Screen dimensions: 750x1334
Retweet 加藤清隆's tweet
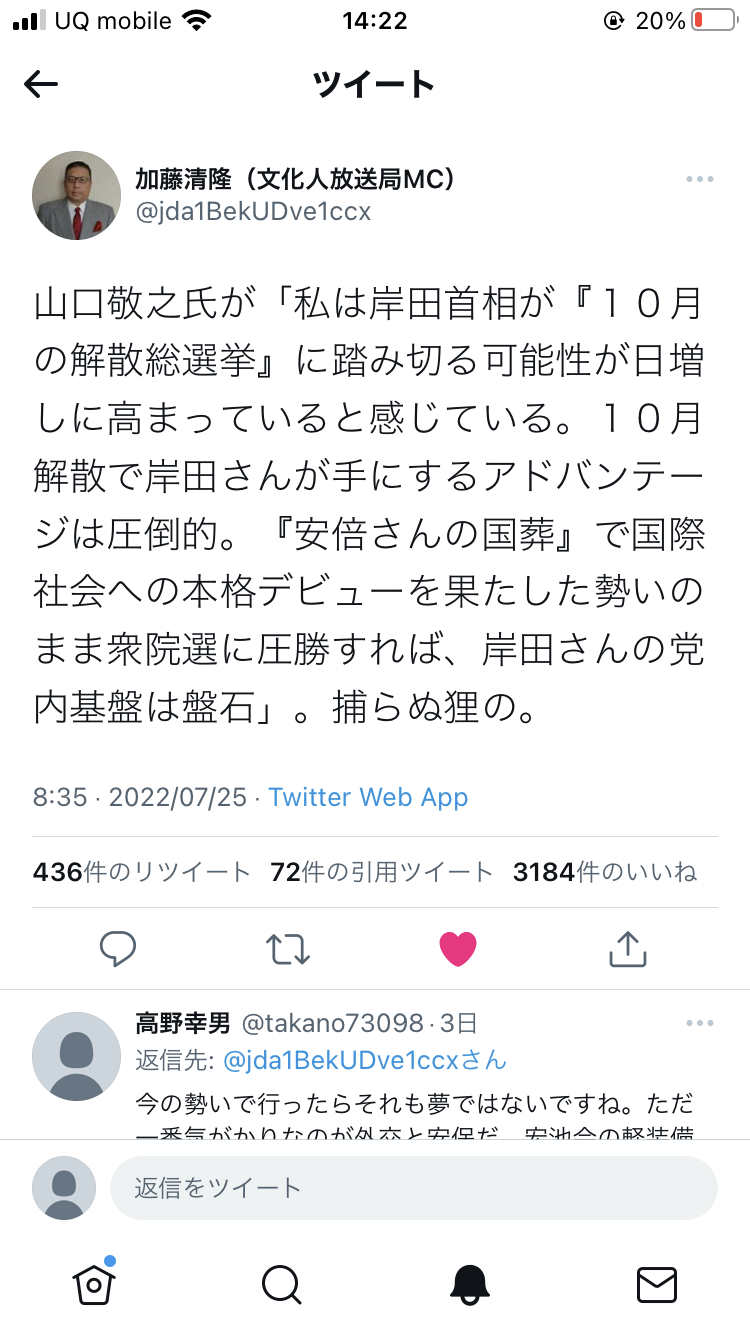pyautogui.click(x=288, y=948)
